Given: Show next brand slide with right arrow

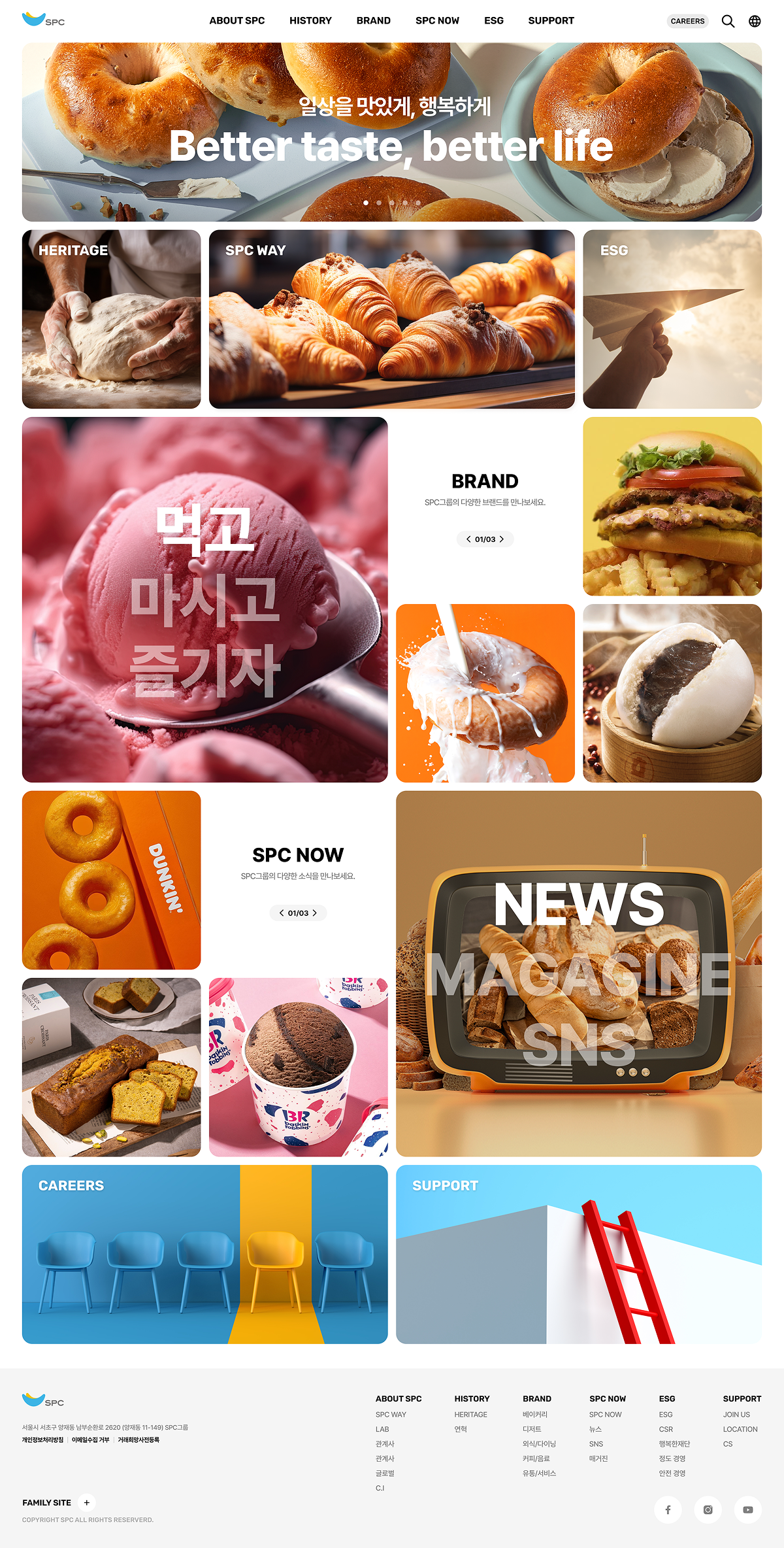Looking at the screenshot, I should pos(502,539).
